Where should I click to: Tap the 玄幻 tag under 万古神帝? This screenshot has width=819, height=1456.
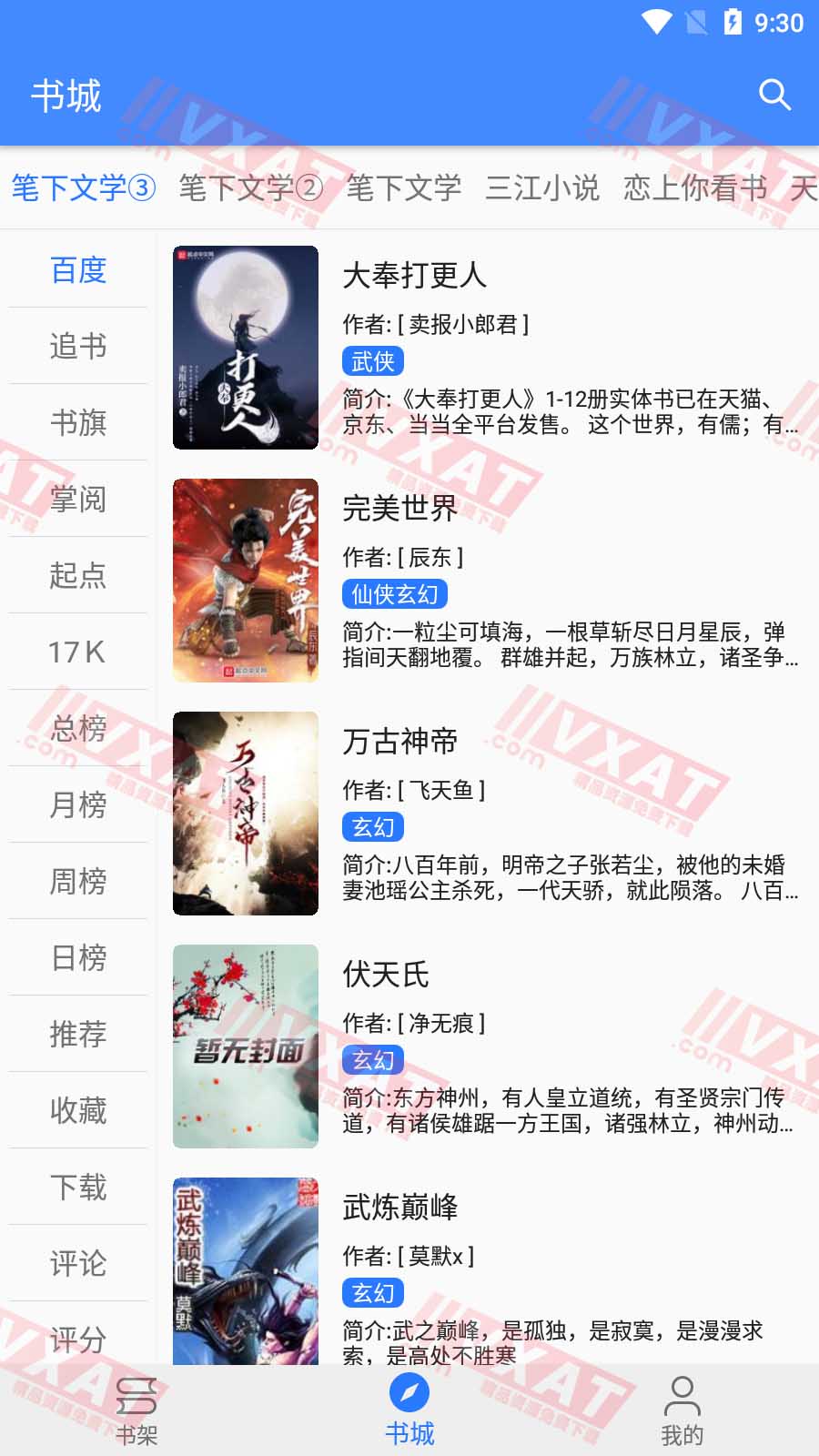[372, 826]
